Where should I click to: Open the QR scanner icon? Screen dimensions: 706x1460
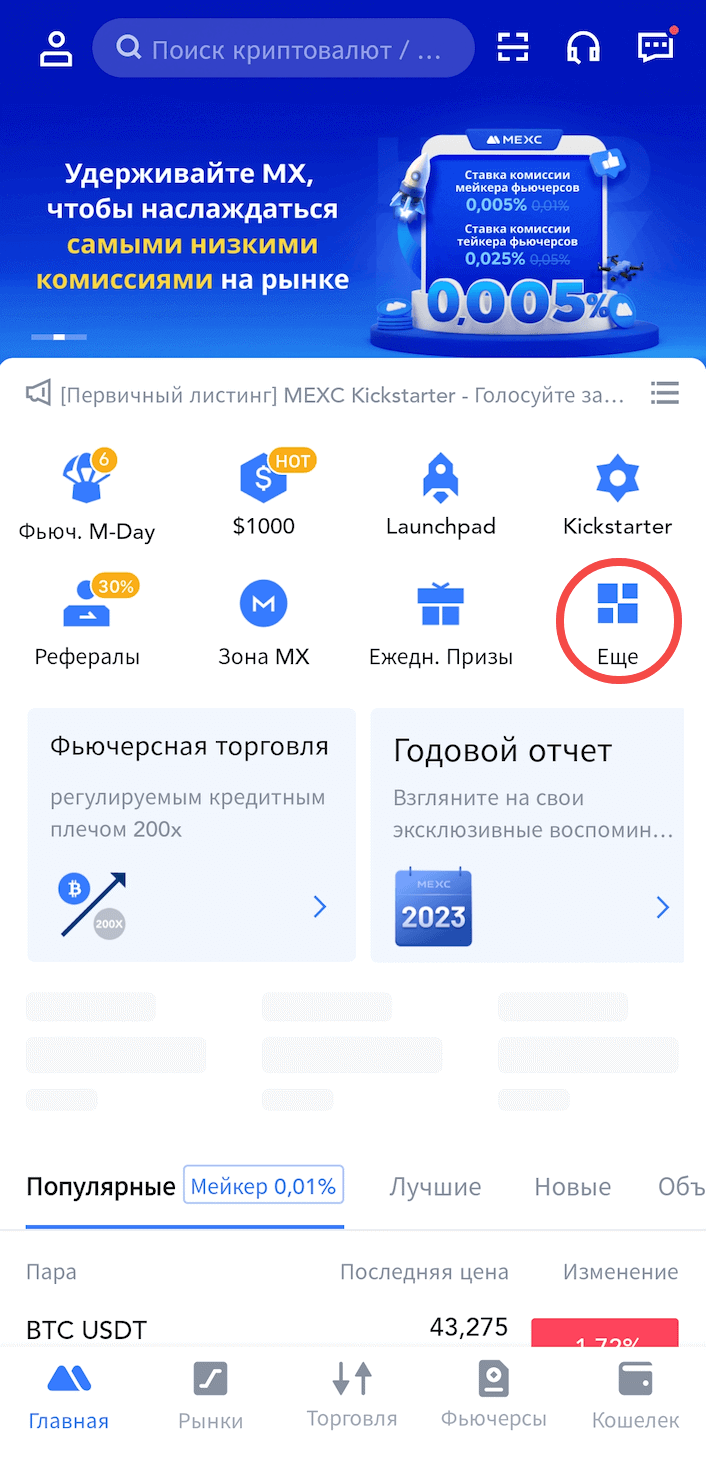512,48
